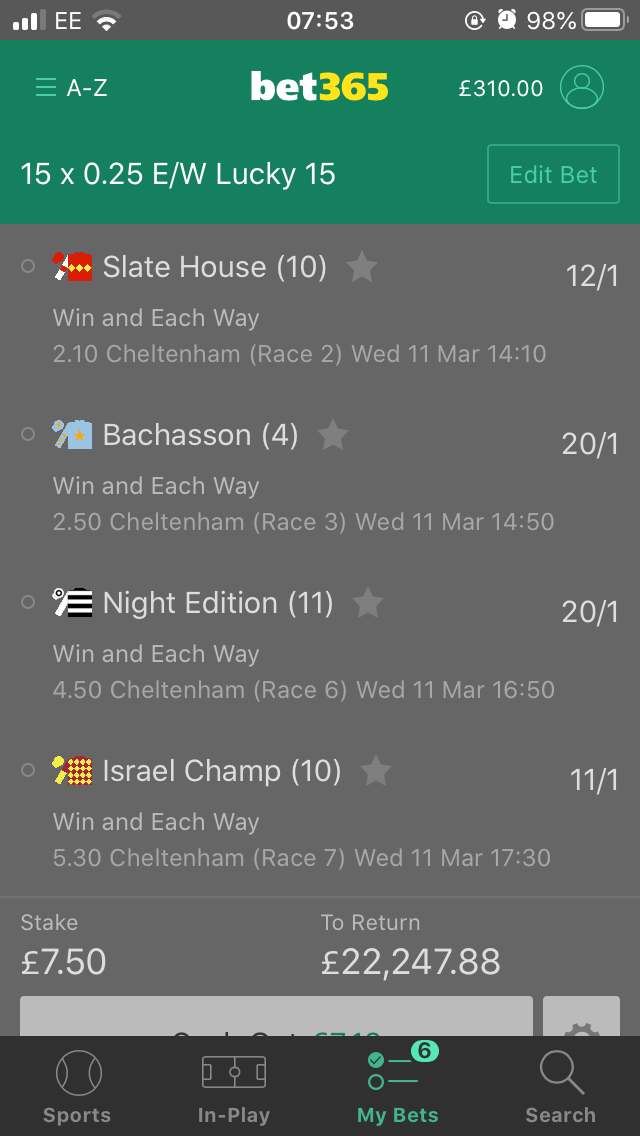Open the A-Z menu

71,88
